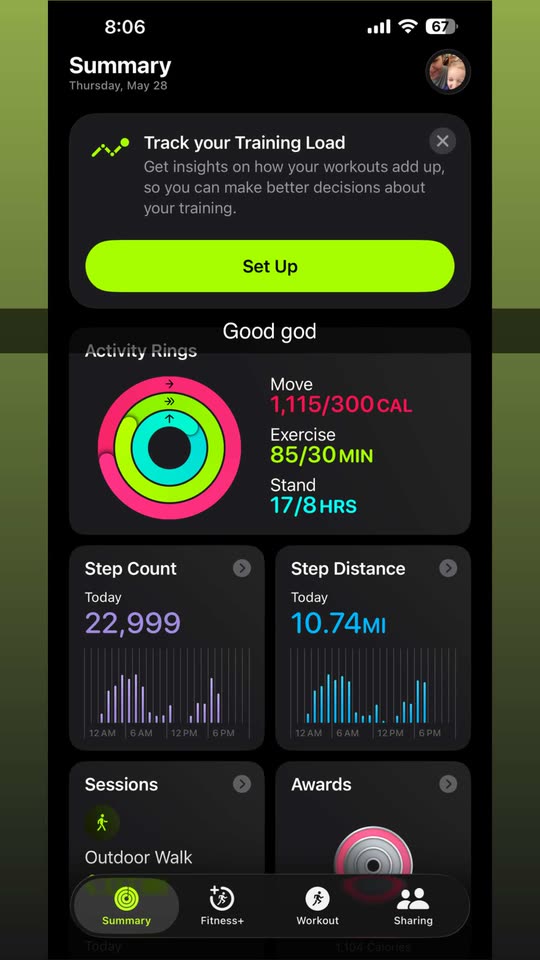Select the Summary tab

coord(126,906)
